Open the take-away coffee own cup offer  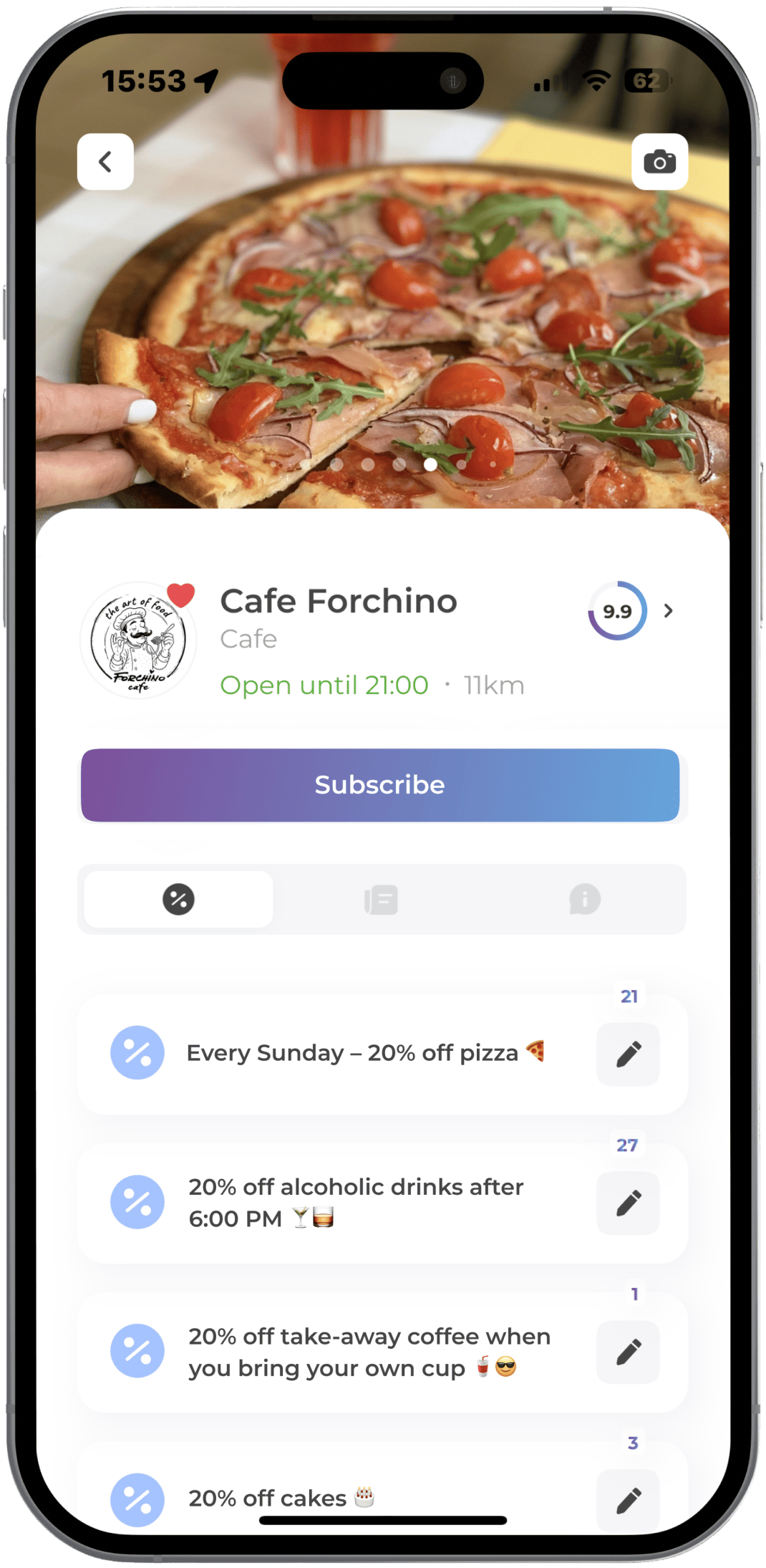pyautogui.click(x=368, y=1352)
